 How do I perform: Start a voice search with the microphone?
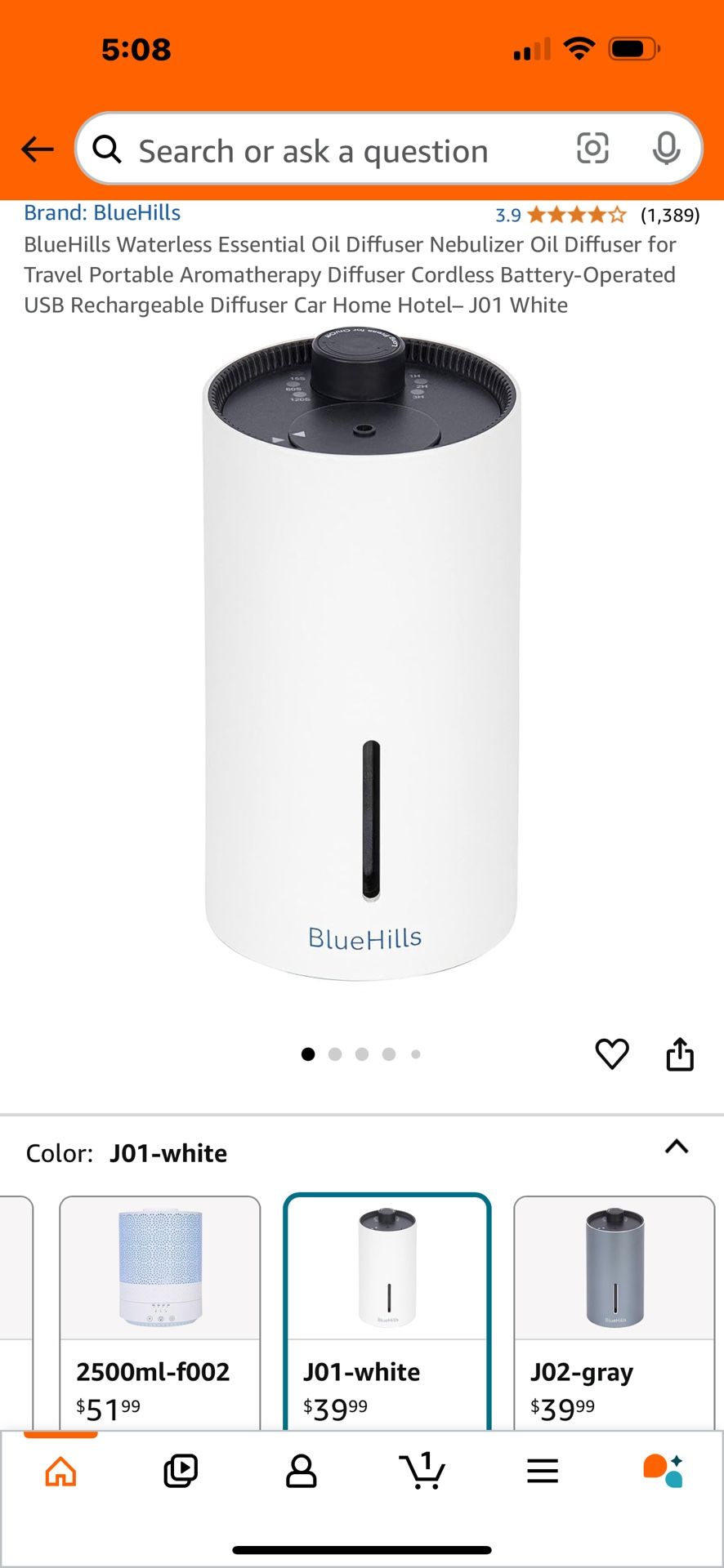pos(668,149)
